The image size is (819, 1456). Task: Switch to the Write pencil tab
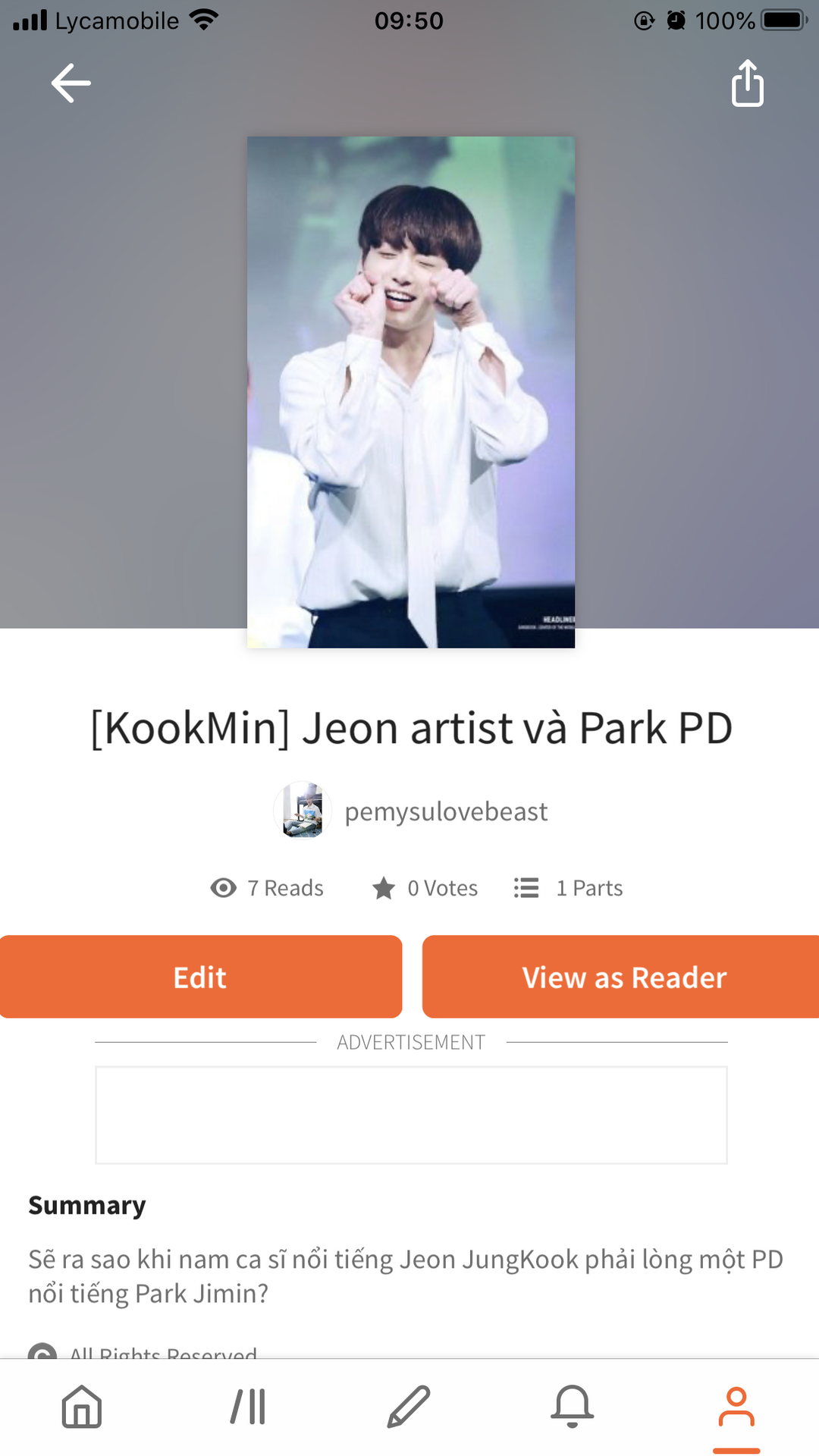409,1407
